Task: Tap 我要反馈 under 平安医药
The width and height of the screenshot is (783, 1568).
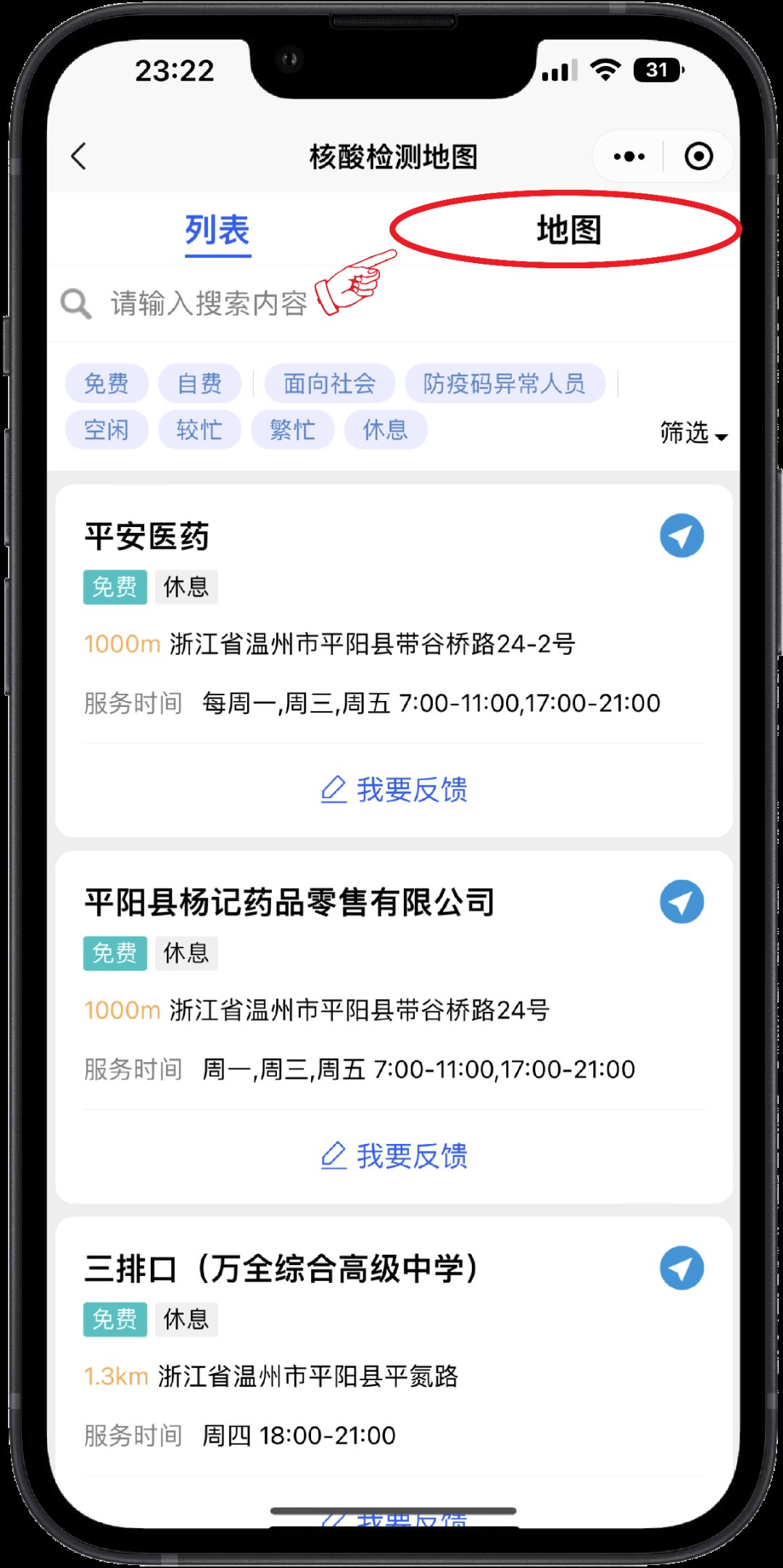Action: point(394,789)
